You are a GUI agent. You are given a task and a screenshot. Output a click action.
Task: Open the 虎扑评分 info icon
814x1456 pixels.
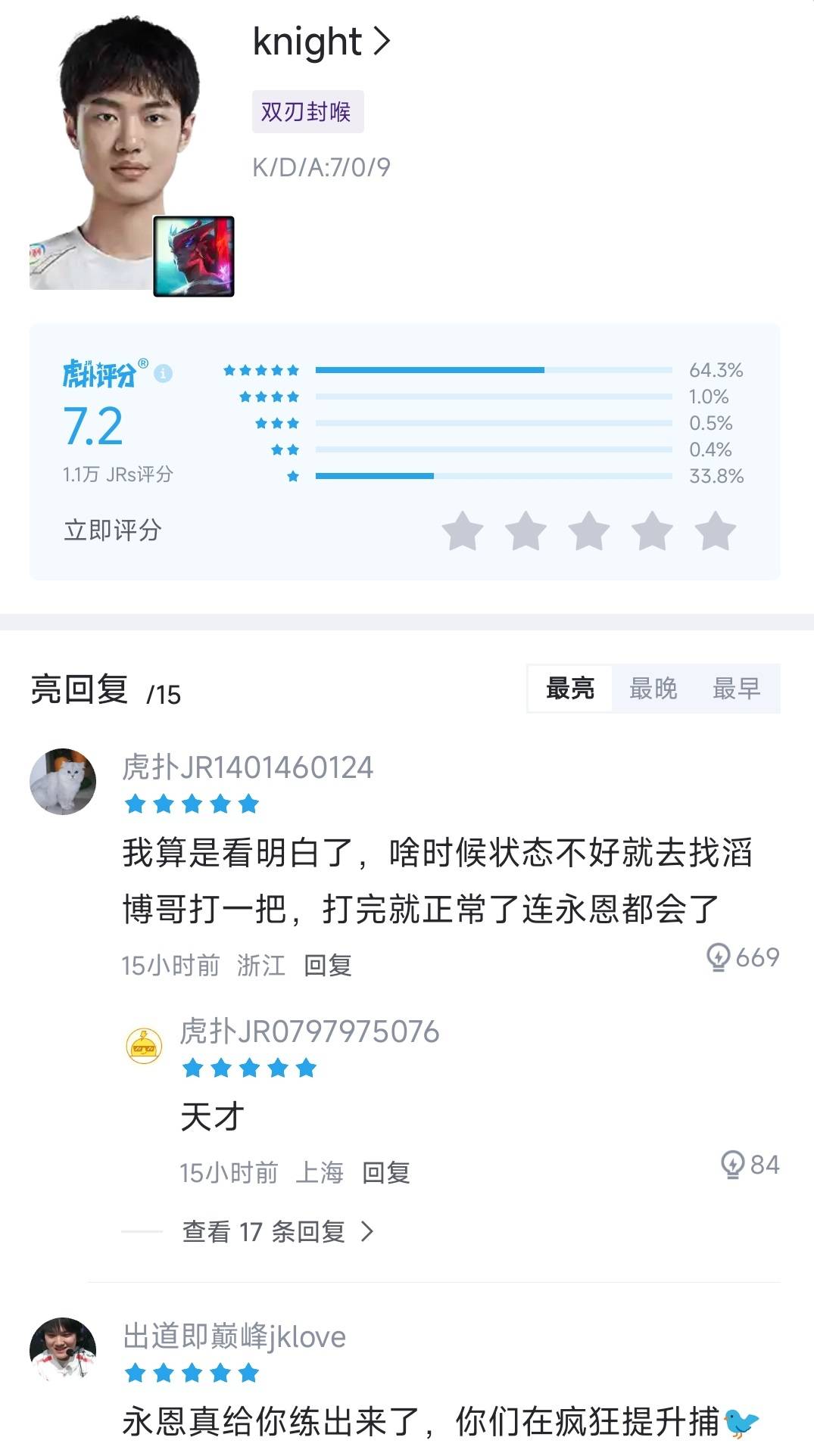point(163,373)
